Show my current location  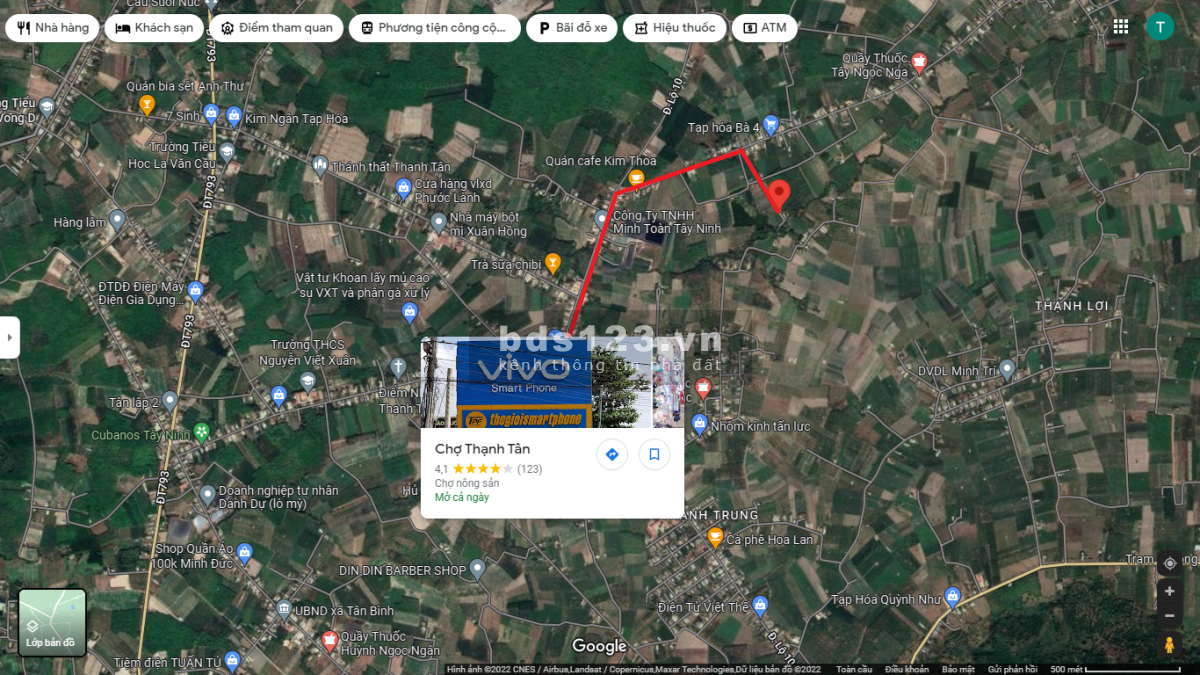pos(1169,563)
